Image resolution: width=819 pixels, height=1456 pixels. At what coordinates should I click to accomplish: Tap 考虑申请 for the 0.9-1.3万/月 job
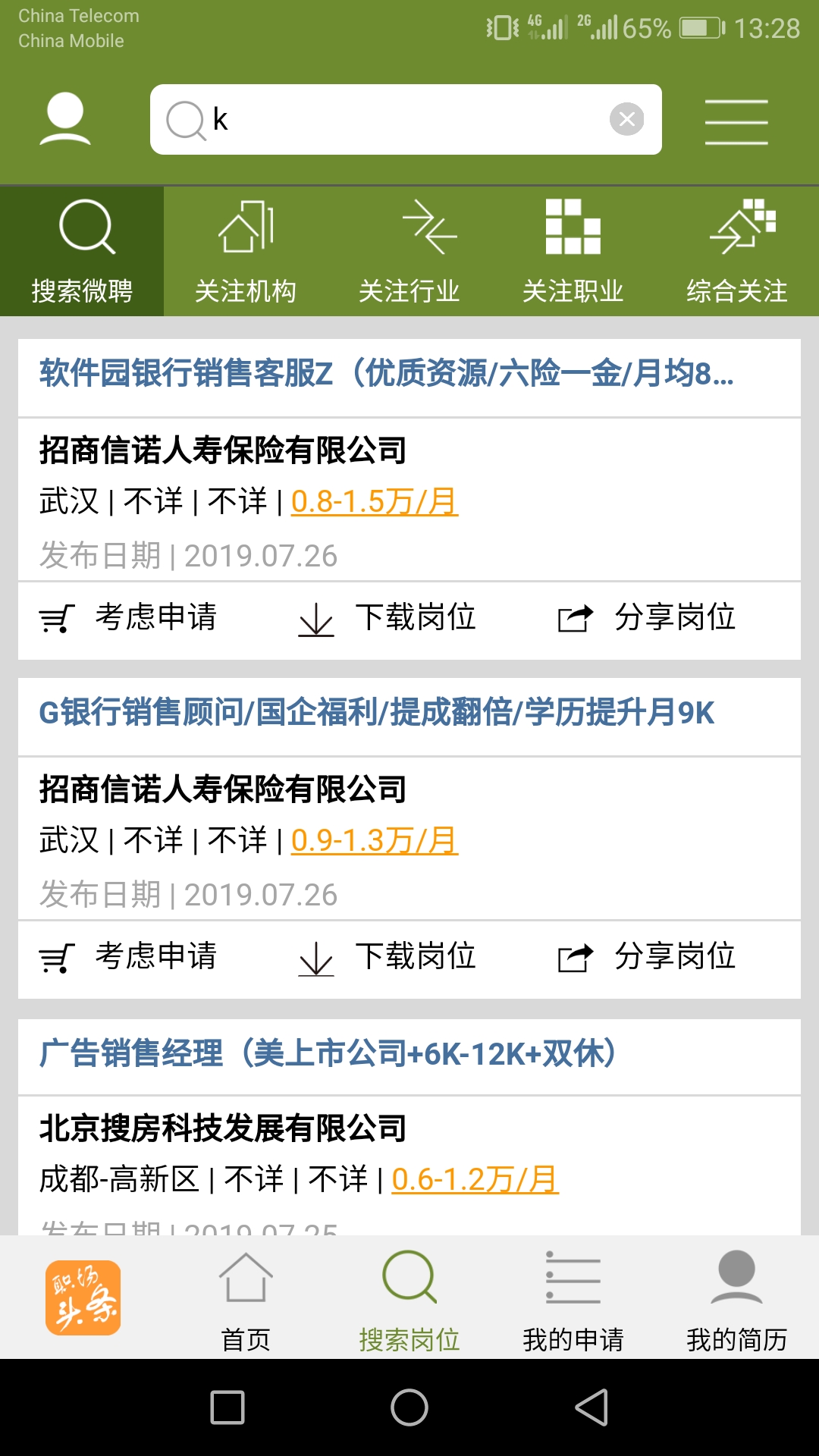tap(129, 957)
